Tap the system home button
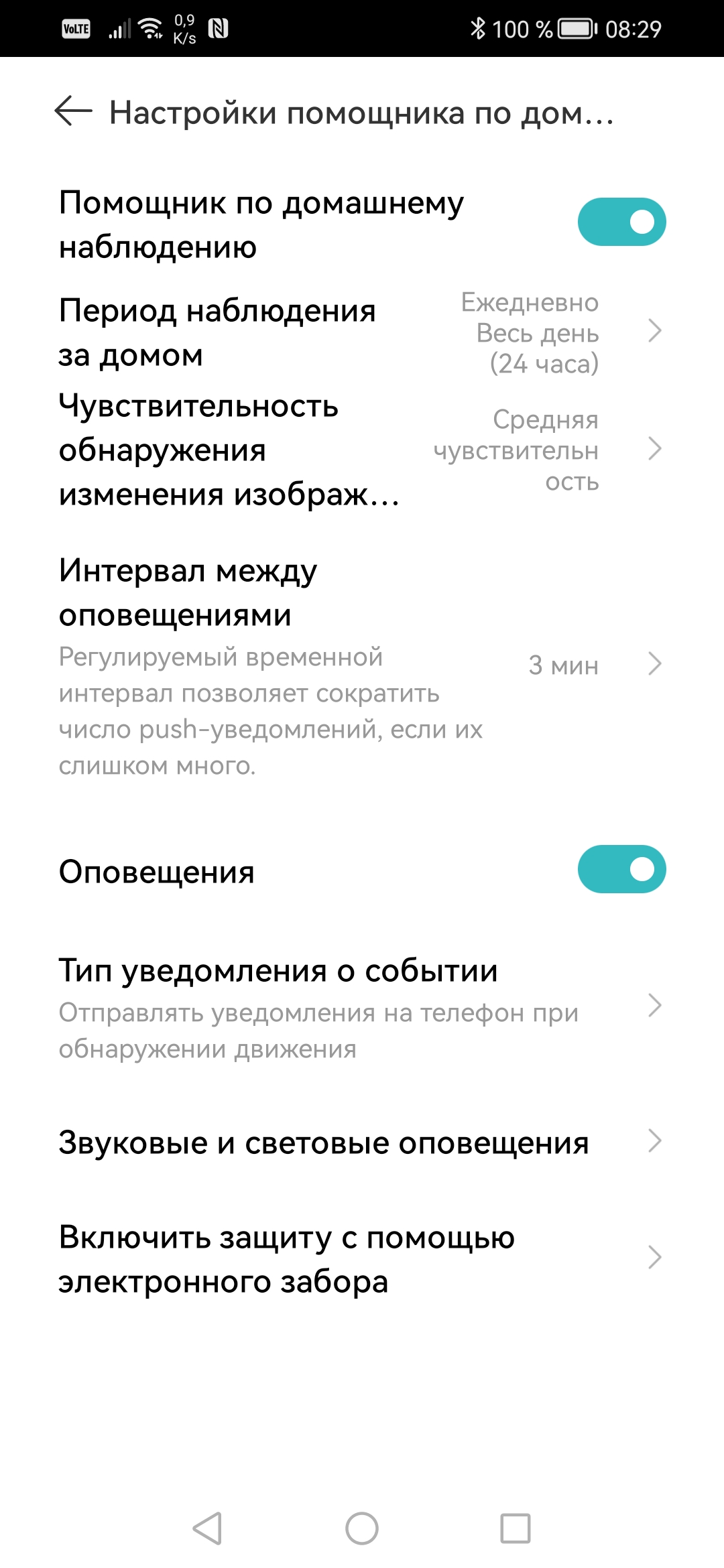 point(362,1528)
